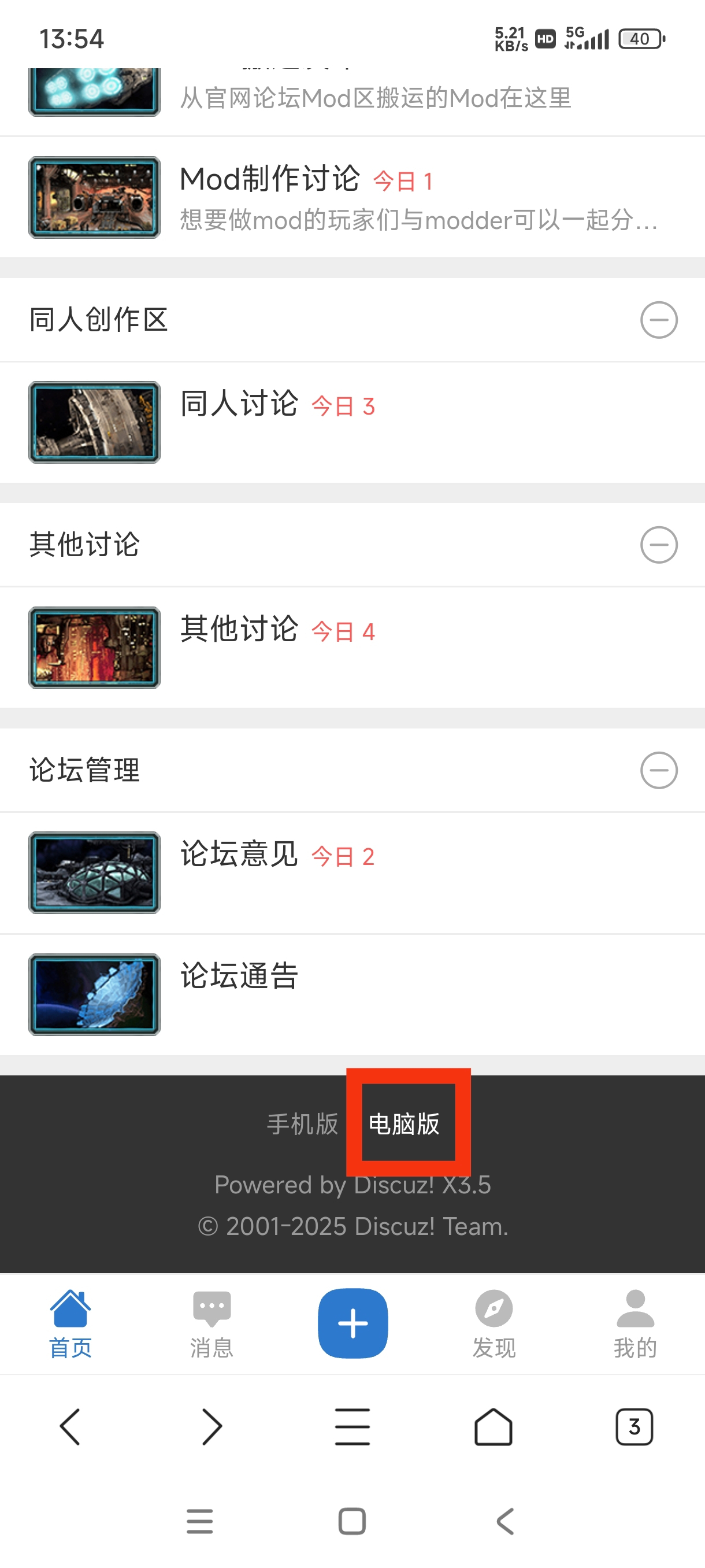Collapse the 论坛管理 section
The height and width of the screenshot is (1568, 705).
point(658,770)
